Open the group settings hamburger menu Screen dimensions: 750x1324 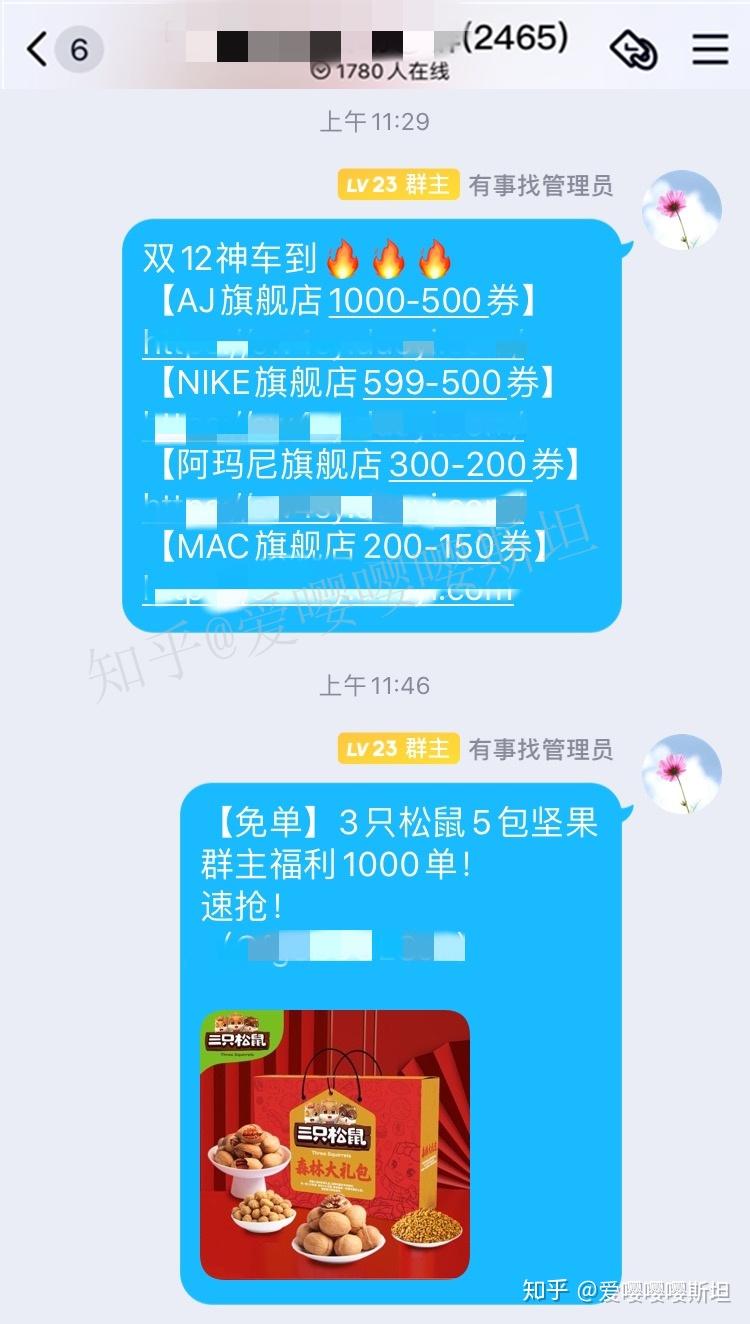click(x=710, y=48)
